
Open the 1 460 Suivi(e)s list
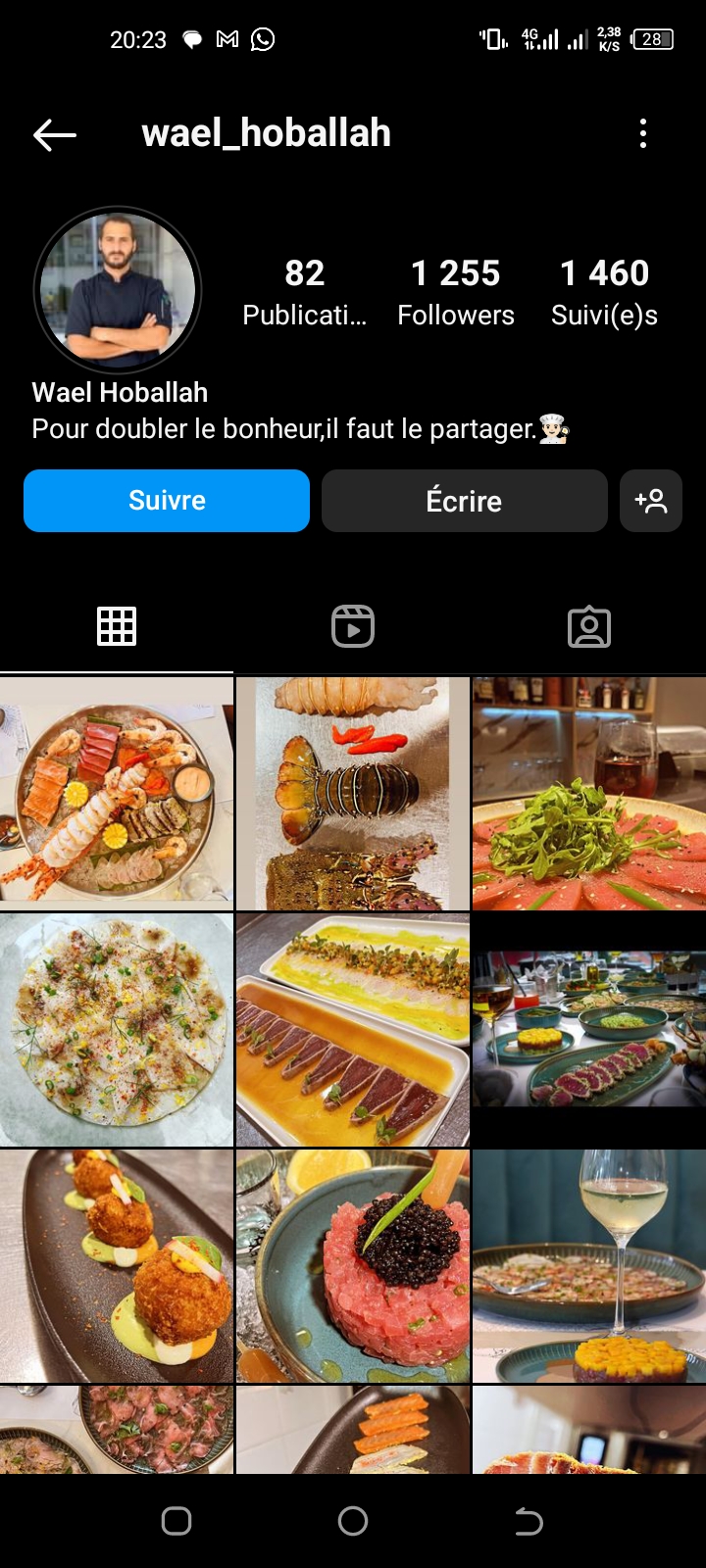[604, 291]
